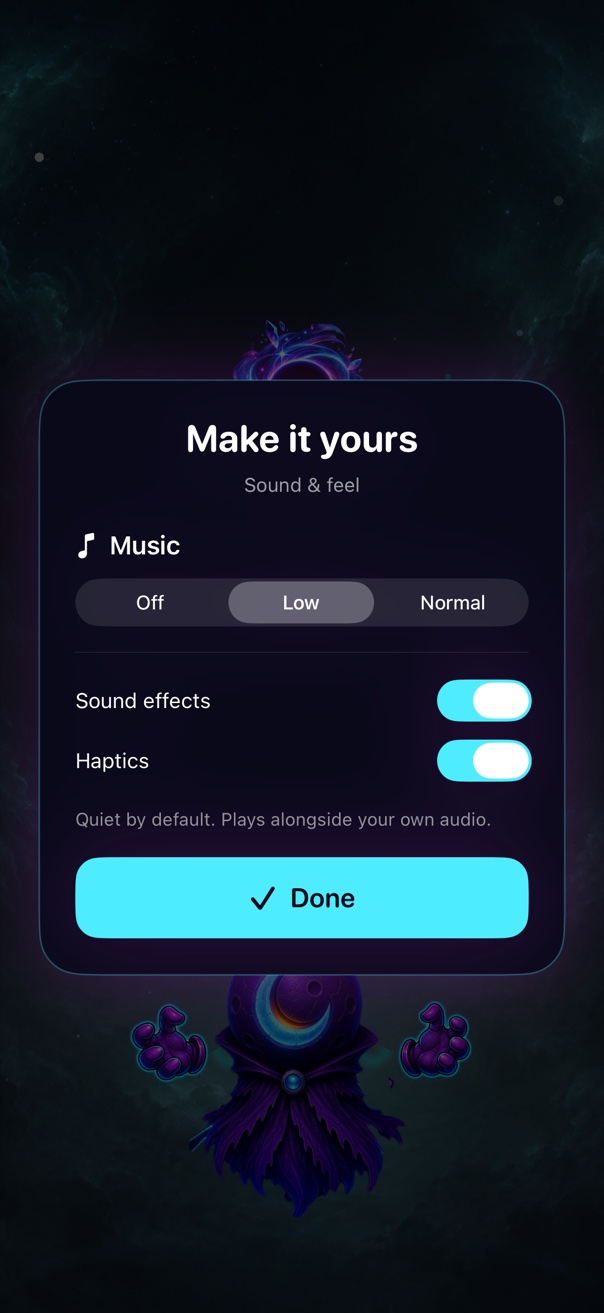Disable the Sound effects switch
This screenshot has width=604, height=1313.
point(484,701)
